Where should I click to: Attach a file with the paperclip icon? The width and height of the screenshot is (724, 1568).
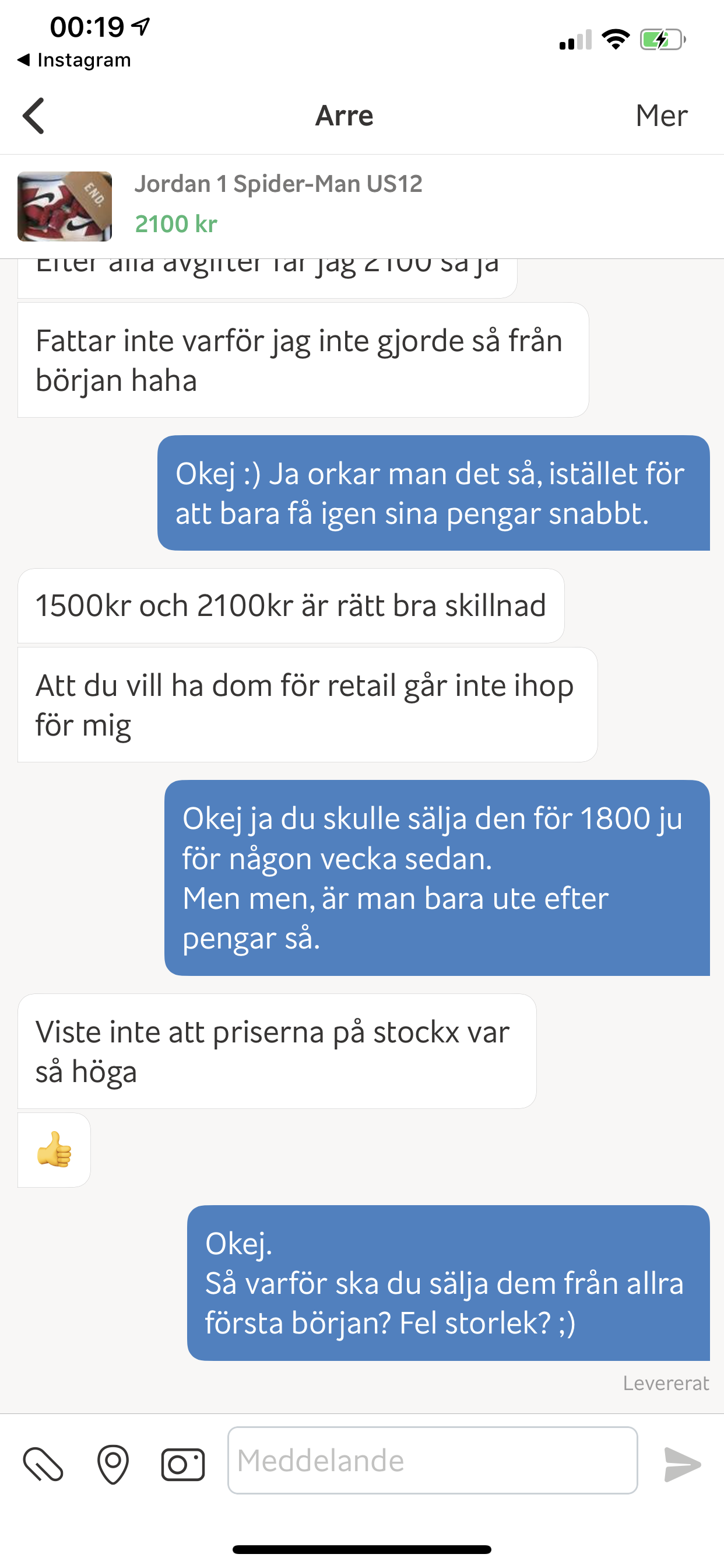pyautogui.click(x=43, y=1464)
